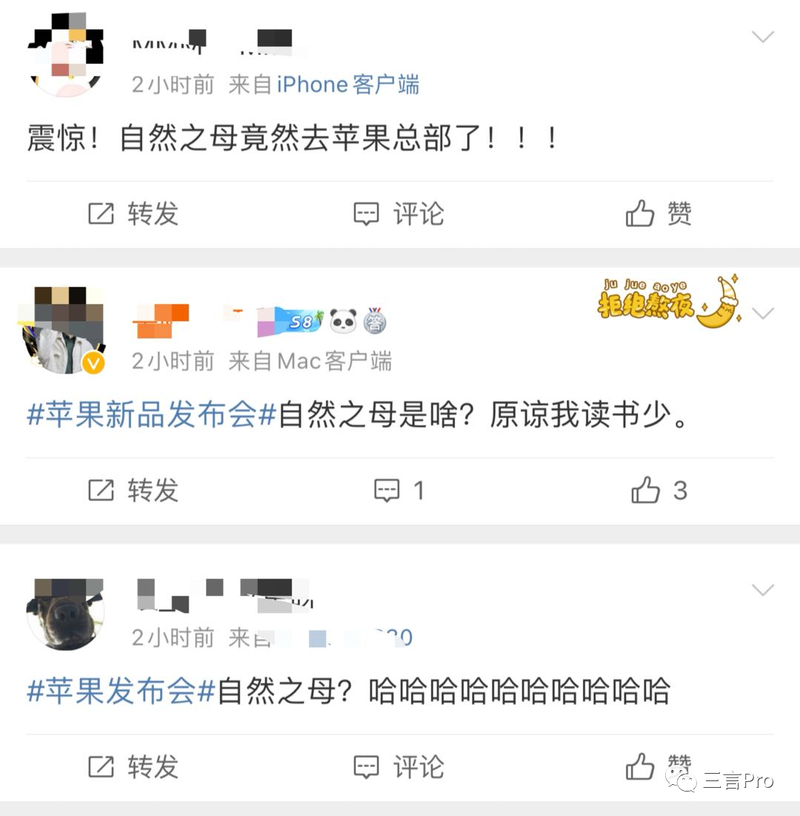Like the 哈哈哈哈 post

[658, 767]
